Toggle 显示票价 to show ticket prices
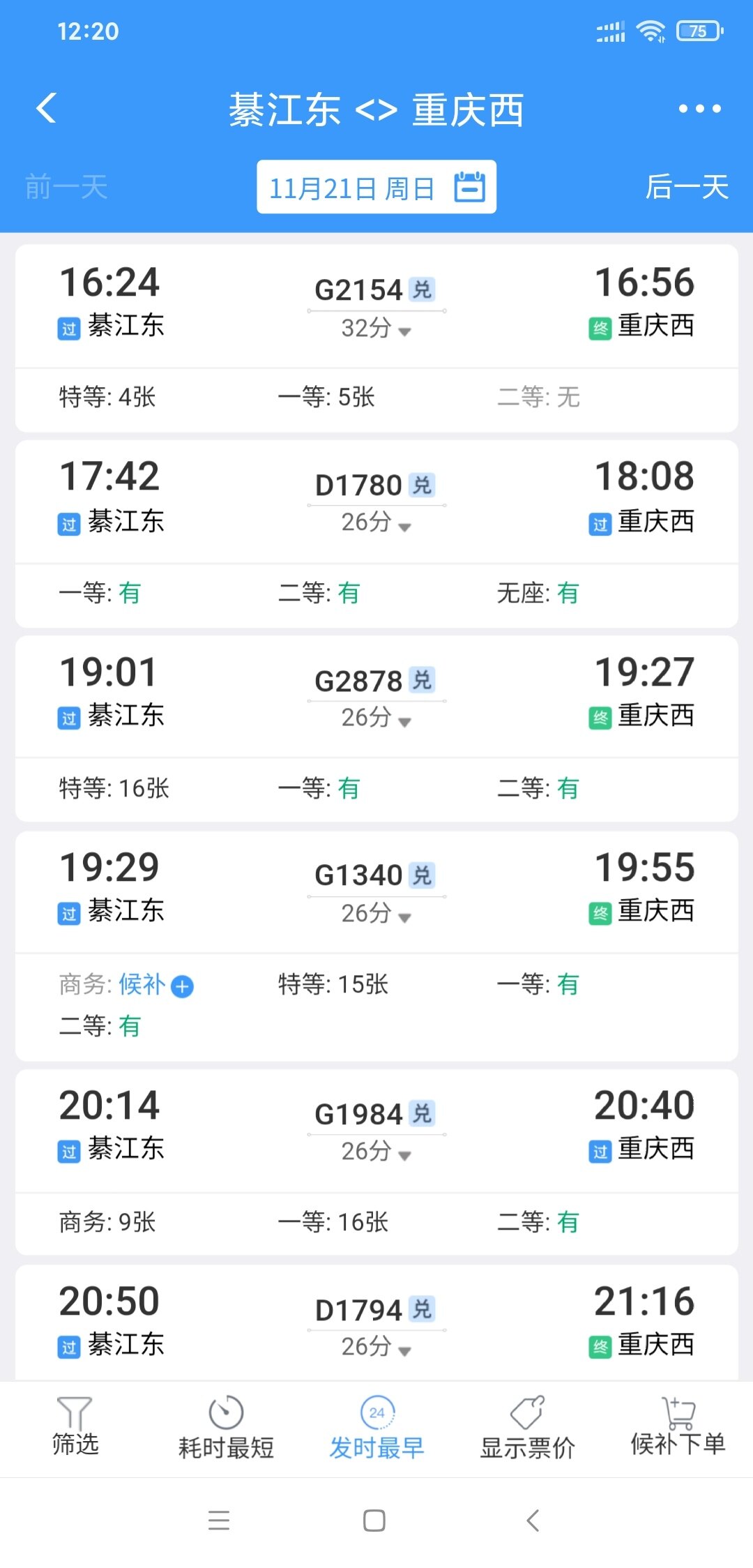Viewport: 753px width, 1568px height. coord(527,1427)
